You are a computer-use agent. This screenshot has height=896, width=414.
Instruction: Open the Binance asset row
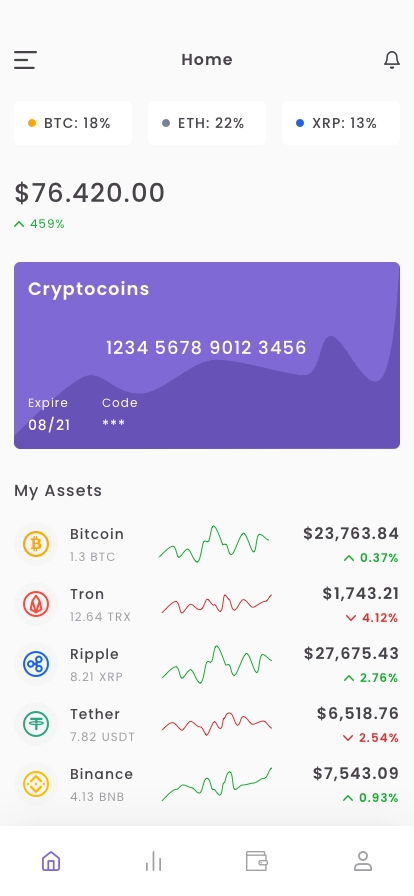(x=207, y=785)
